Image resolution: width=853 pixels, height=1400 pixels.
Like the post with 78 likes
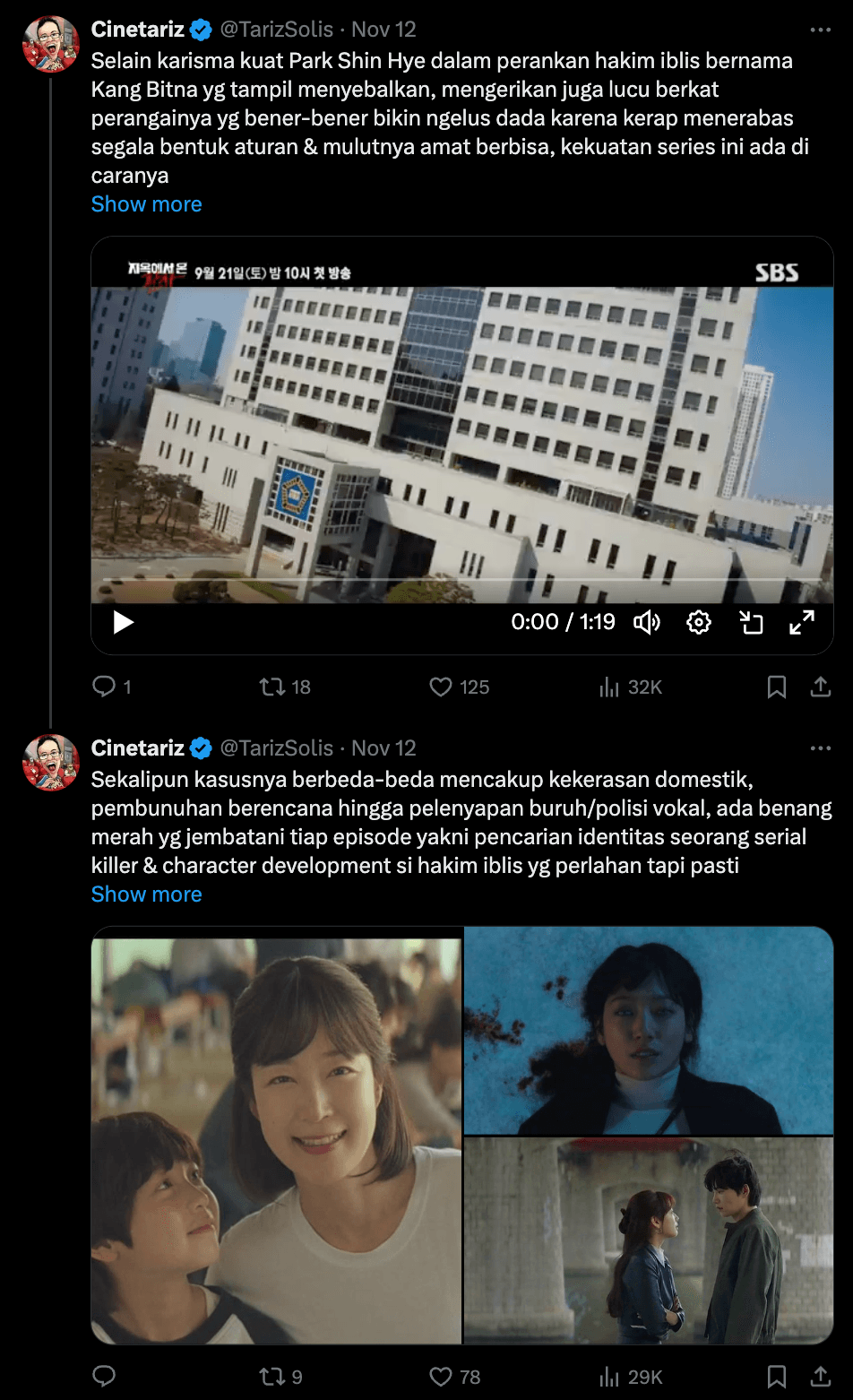(x=441, y=1377)
